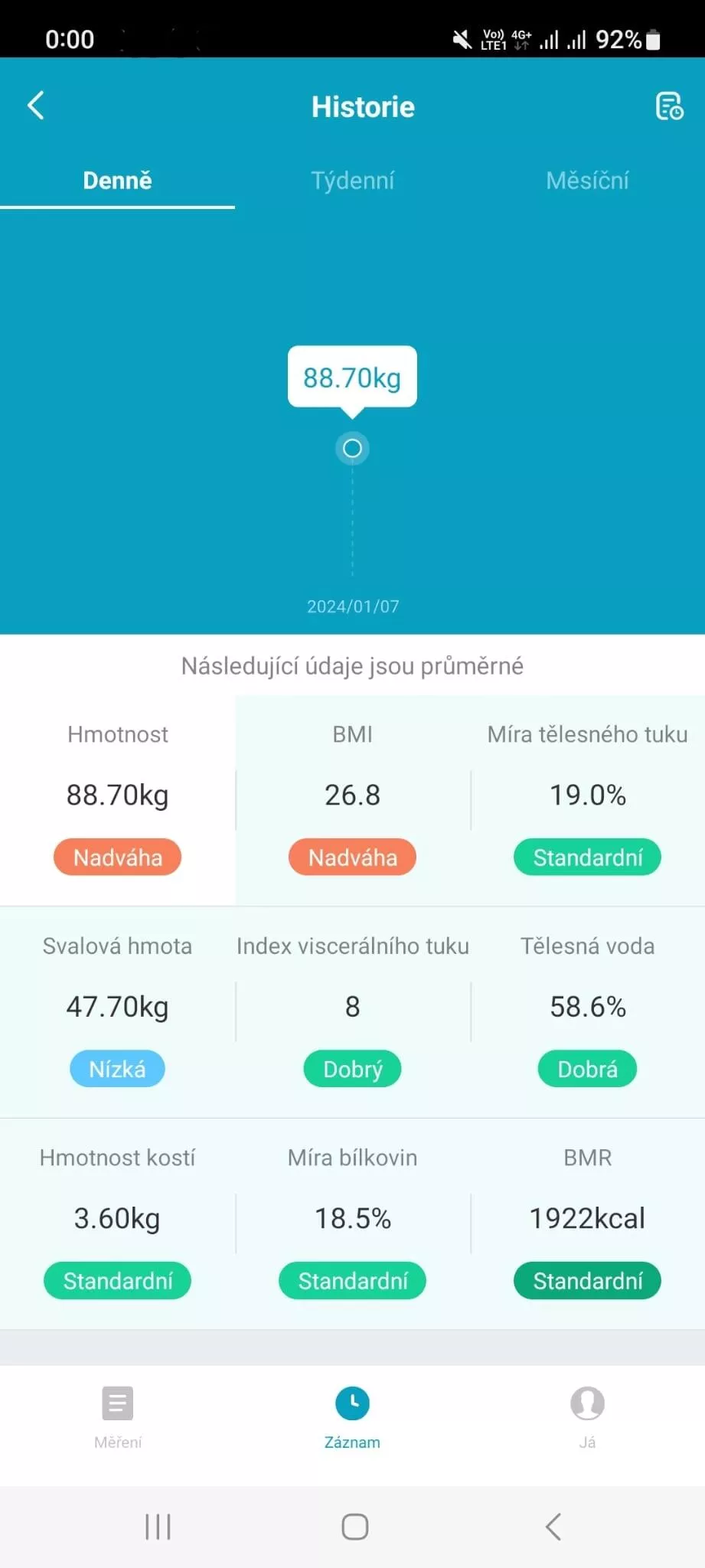Show Hmotnost kostí metric
The height and width of the screenshot is (1568, 705).
tap(117, 1223)
